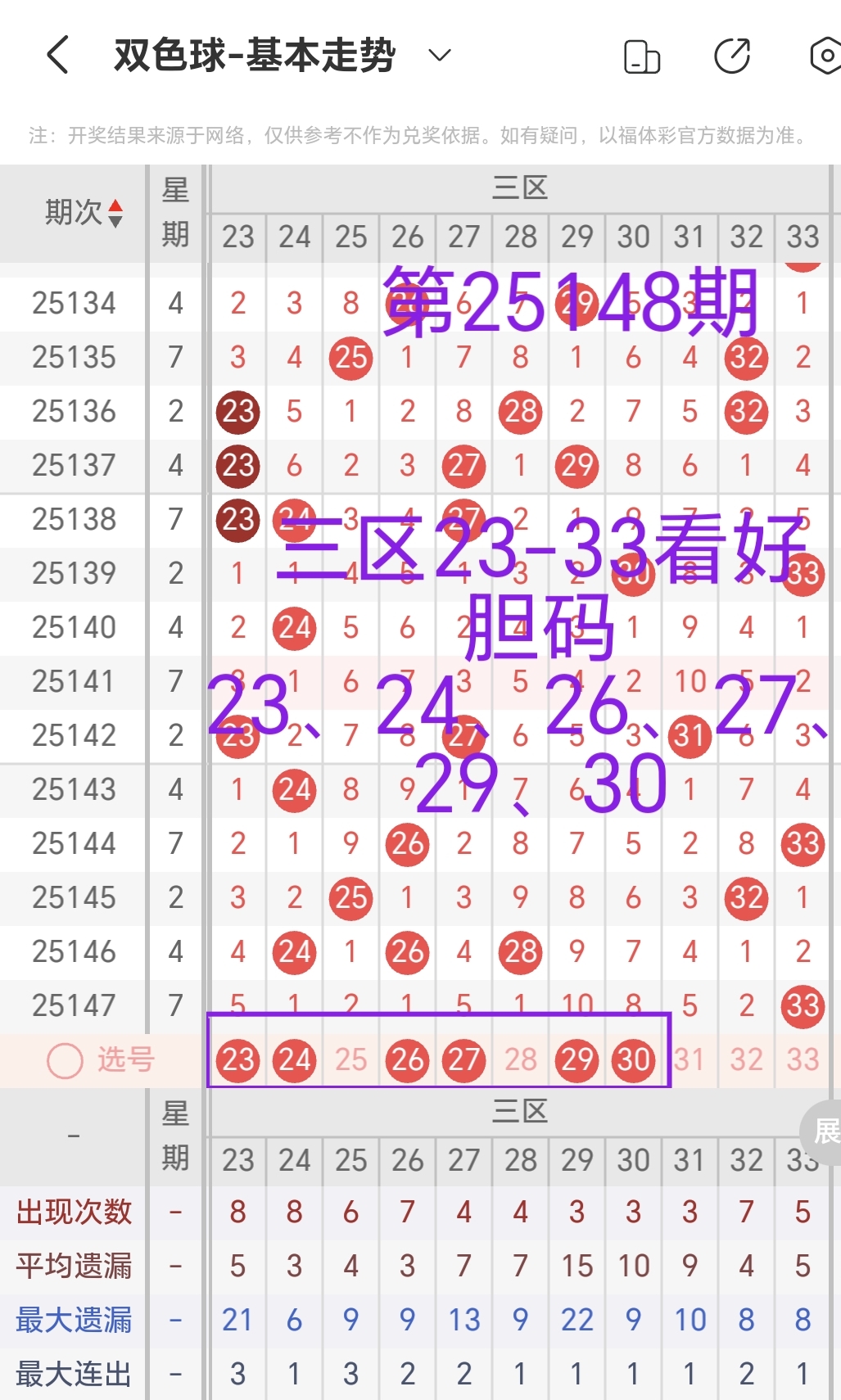Tap the circled ball 33 in row 25147
The image size is (841, 1400).
point(802,1006)
